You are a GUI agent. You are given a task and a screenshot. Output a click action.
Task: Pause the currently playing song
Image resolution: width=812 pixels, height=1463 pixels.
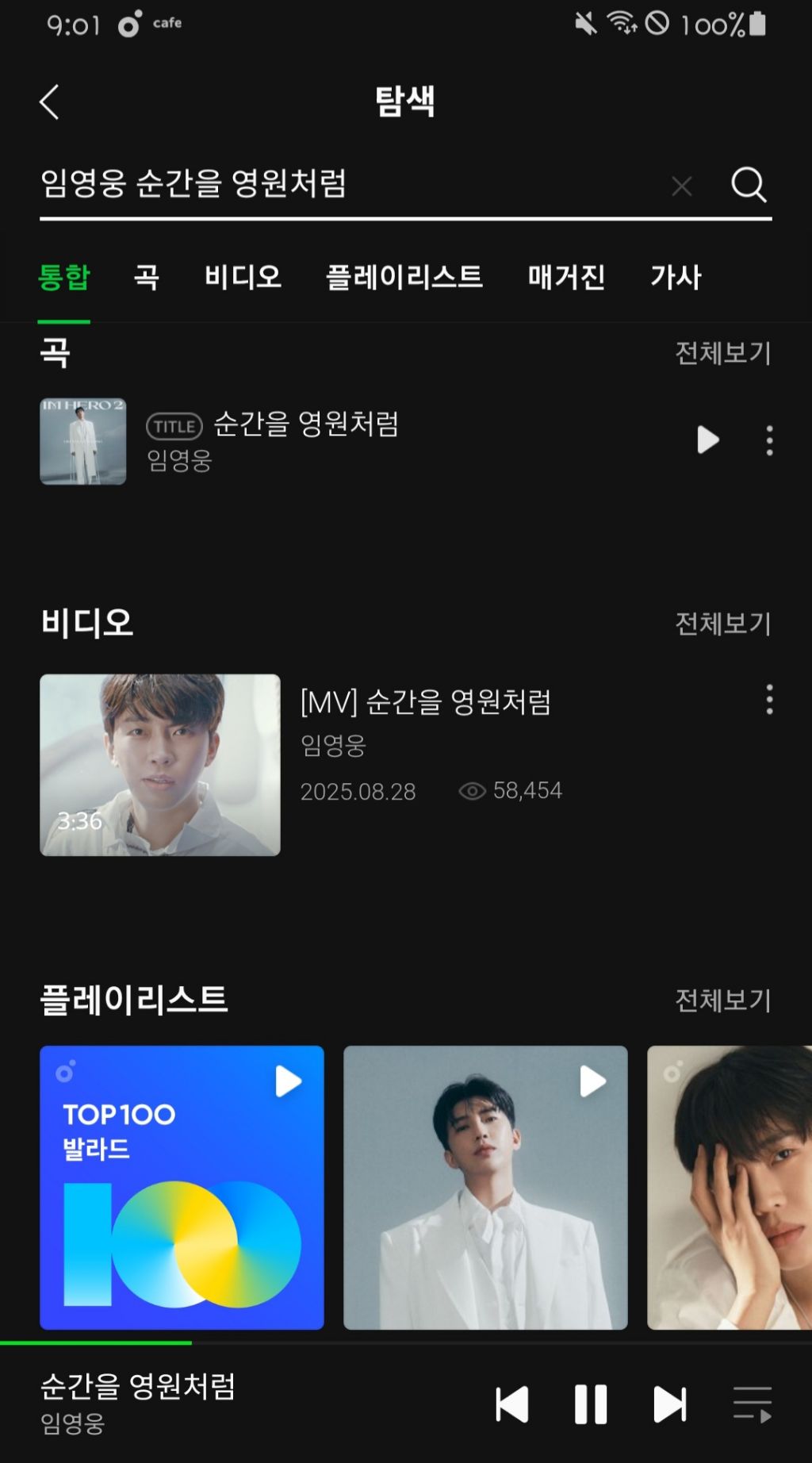point(591,1404)
